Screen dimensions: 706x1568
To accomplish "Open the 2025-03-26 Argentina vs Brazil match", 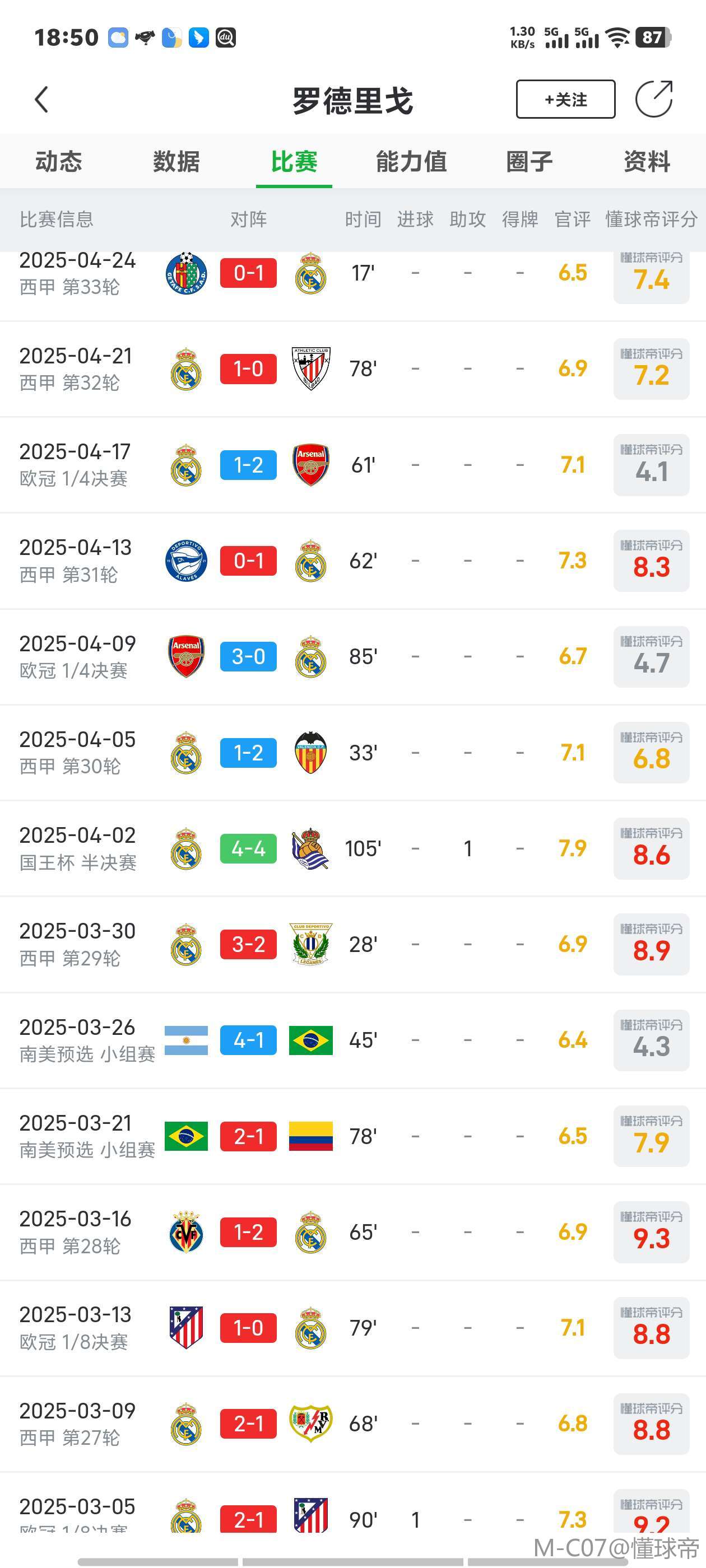I will pyautogui.click(x=352, y=1040).
